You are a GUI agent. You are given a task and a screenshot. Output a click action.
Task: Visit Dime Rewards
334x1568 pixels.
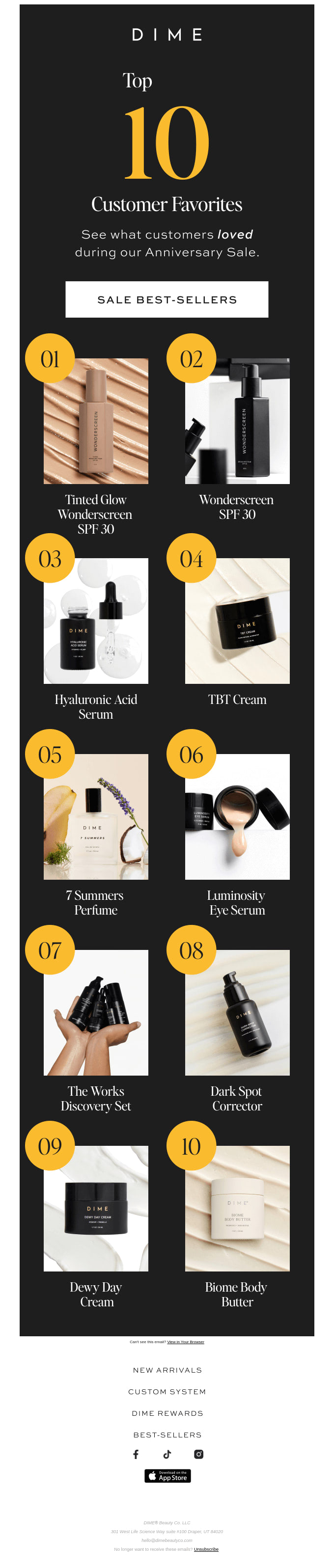167,1413
